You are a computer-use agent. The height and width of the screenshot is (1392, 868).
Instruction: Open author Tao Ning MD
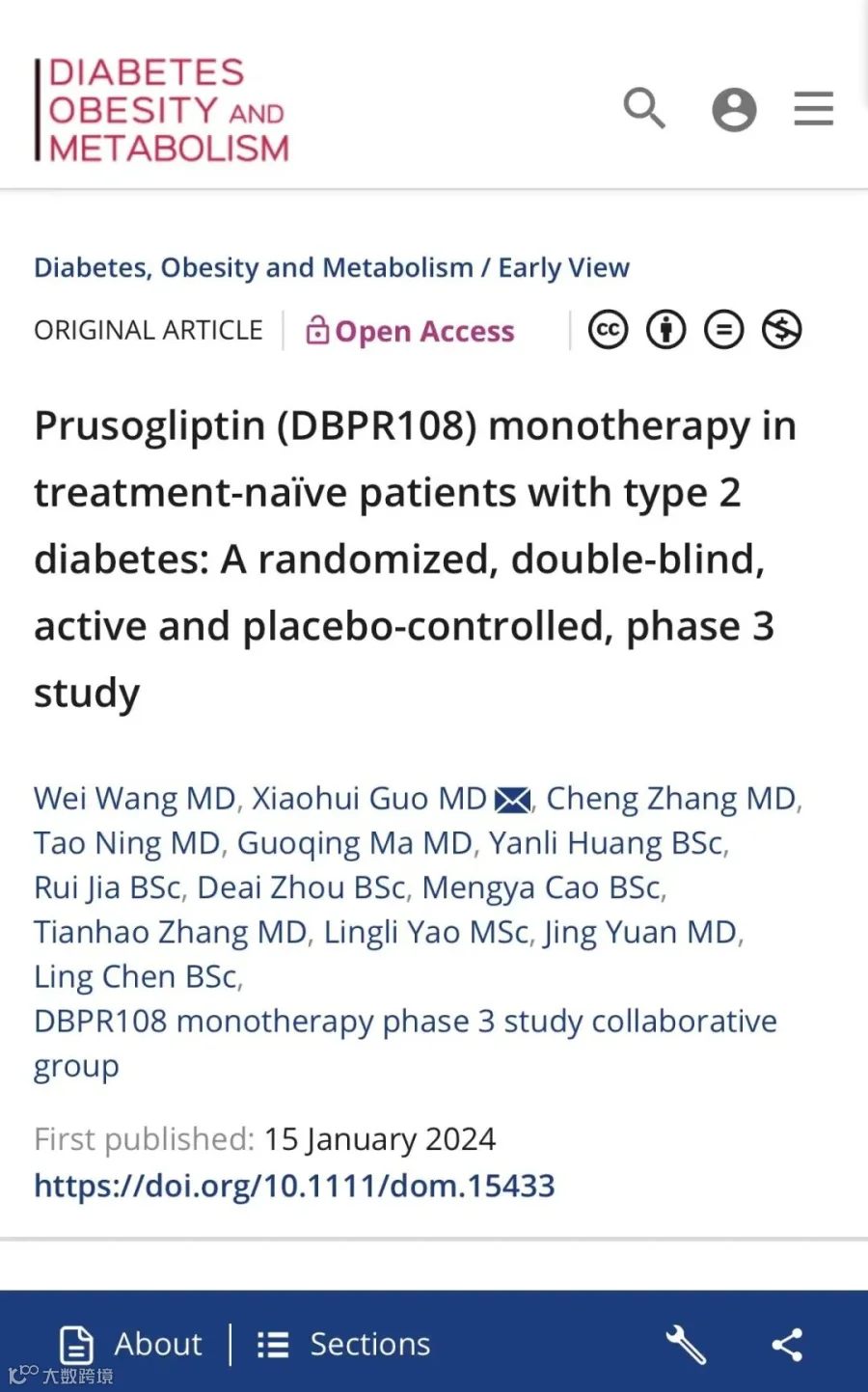[127, 843]
